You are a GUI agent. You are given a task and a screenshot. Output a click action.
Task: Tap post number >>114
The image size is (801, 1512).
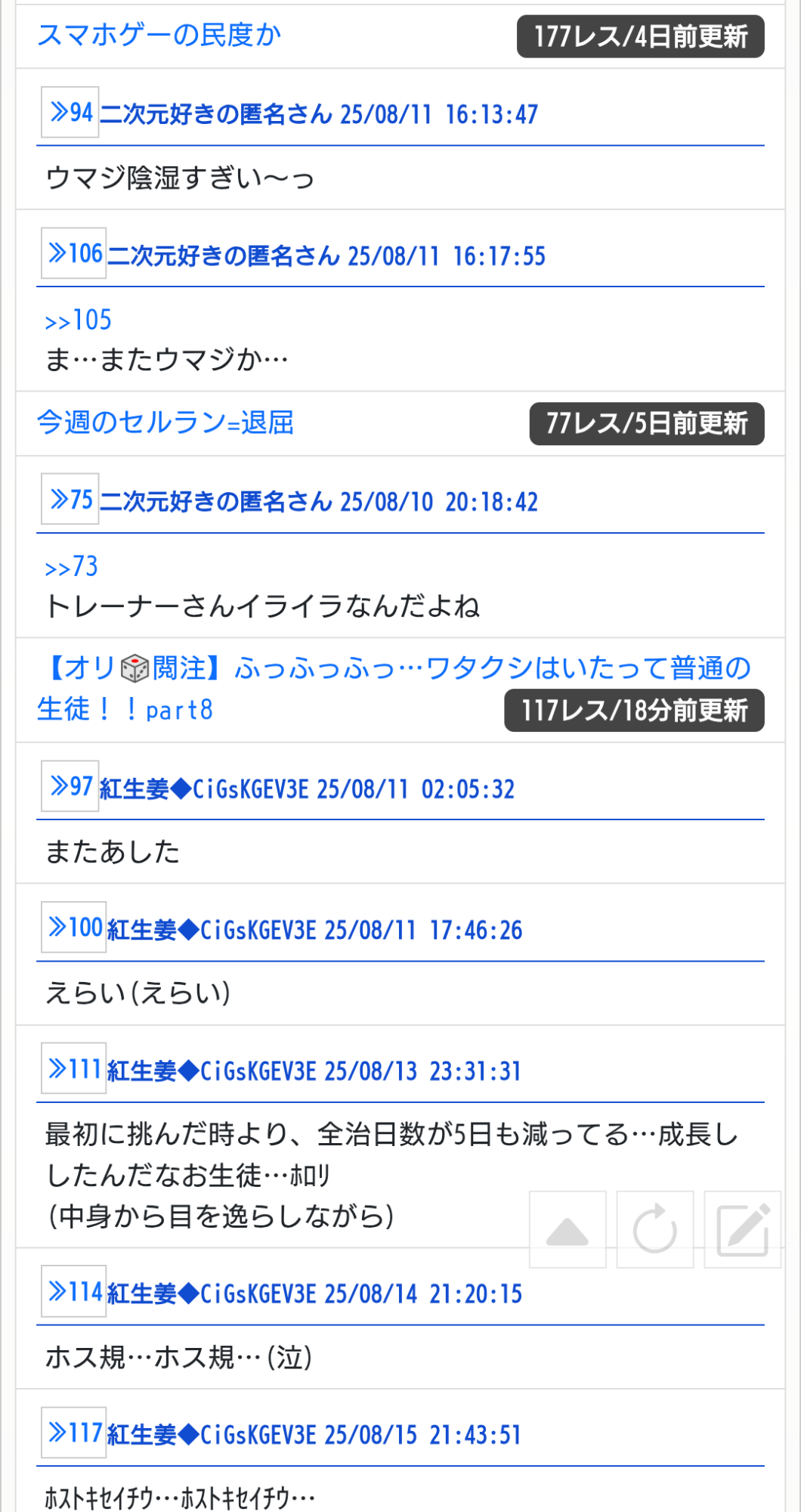coord(74,1292)
